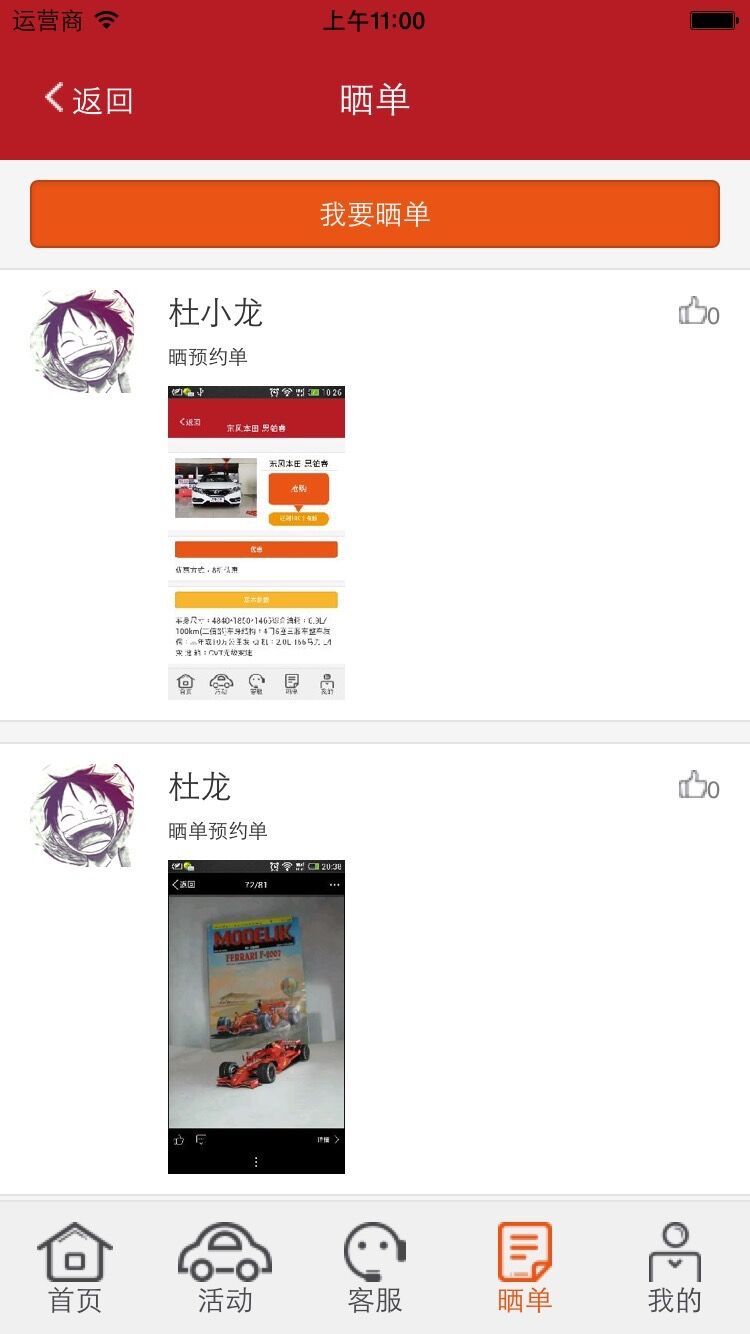Tap the 我要晒单 button

375,214
